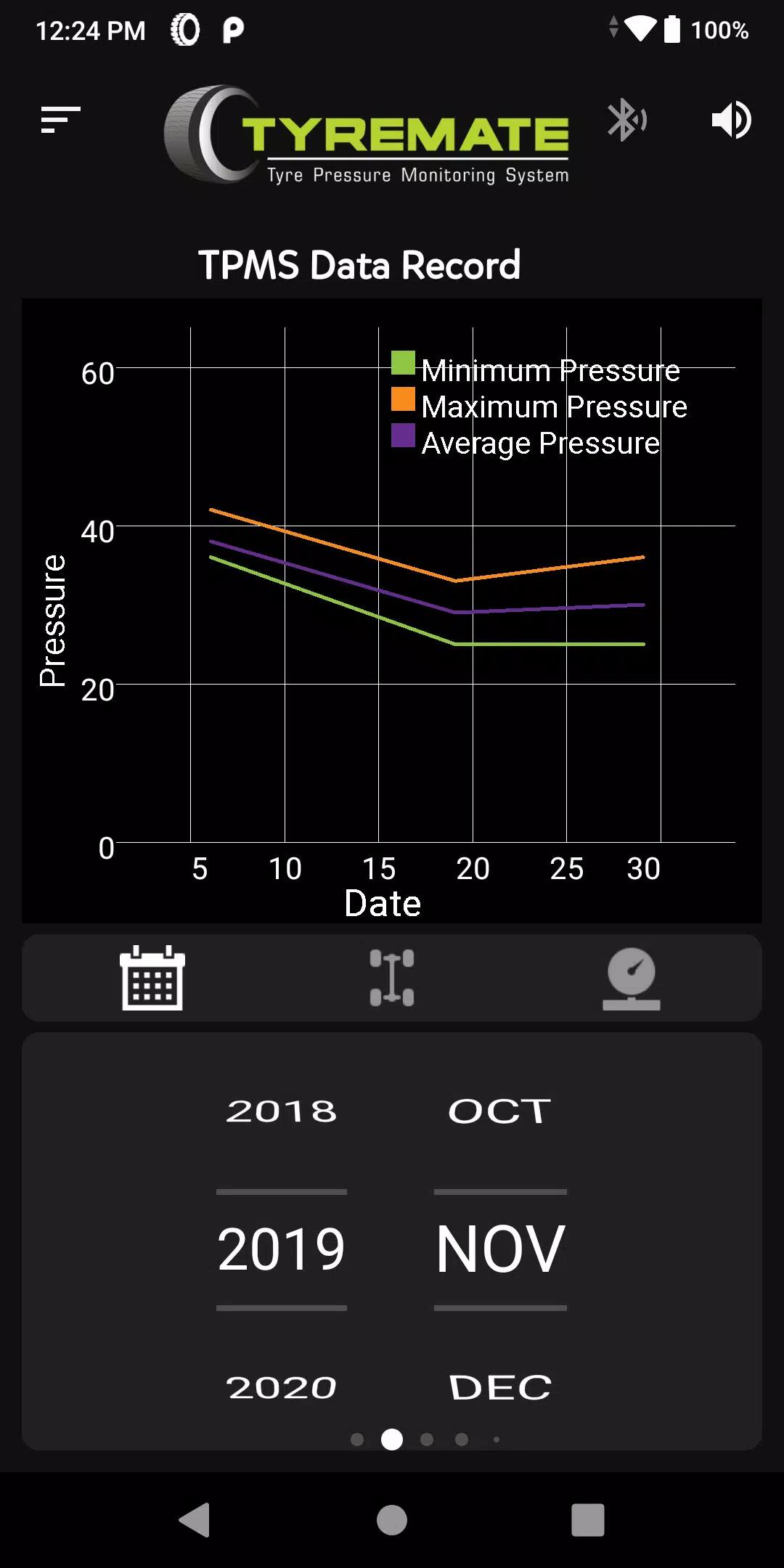Image resolution: width=784 pixels, height=1568 pixels.
Task: Open the side menu button
Action: click(x=60, y=120)
